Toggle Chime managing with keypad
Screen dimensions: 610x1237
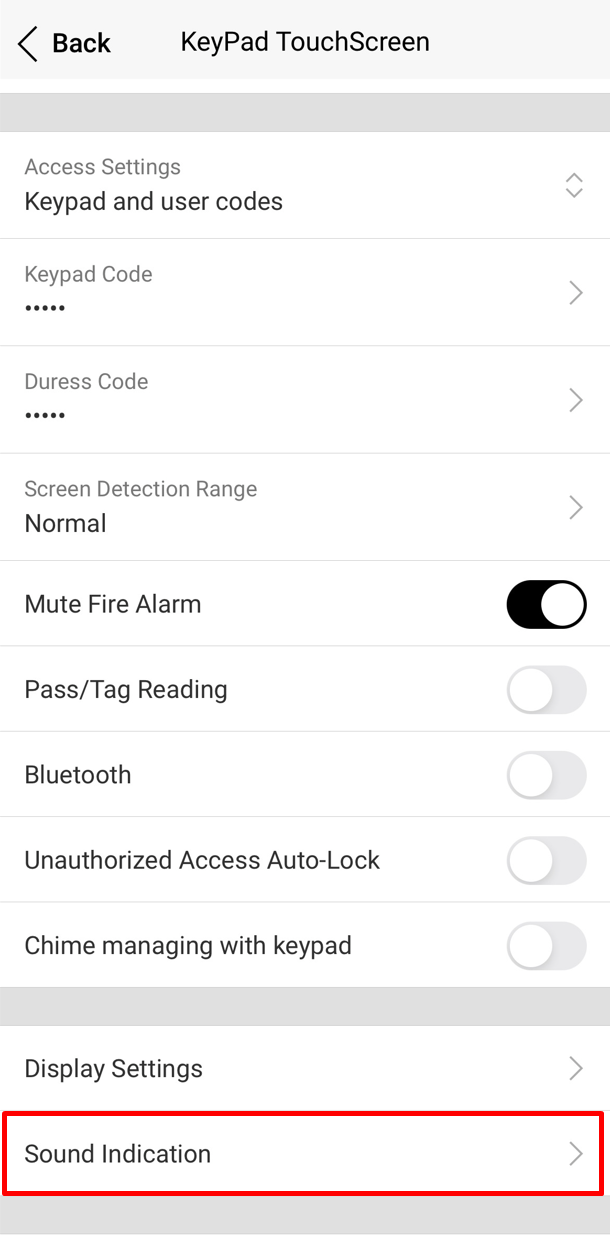pos(546,945)
